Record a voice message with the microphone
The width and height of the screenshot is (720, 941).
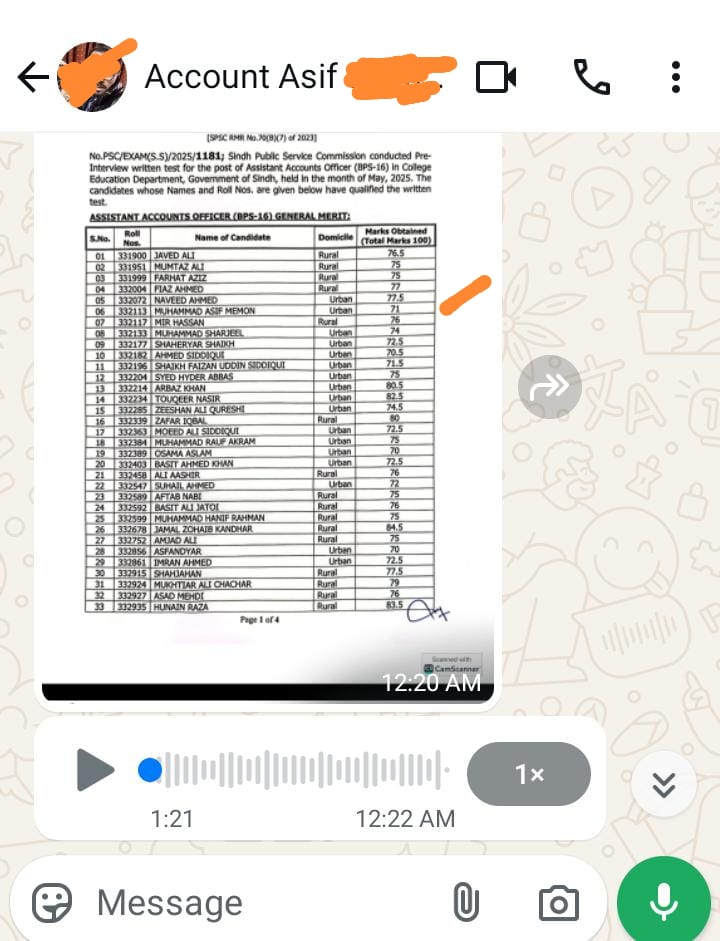[x=664, y=903]
